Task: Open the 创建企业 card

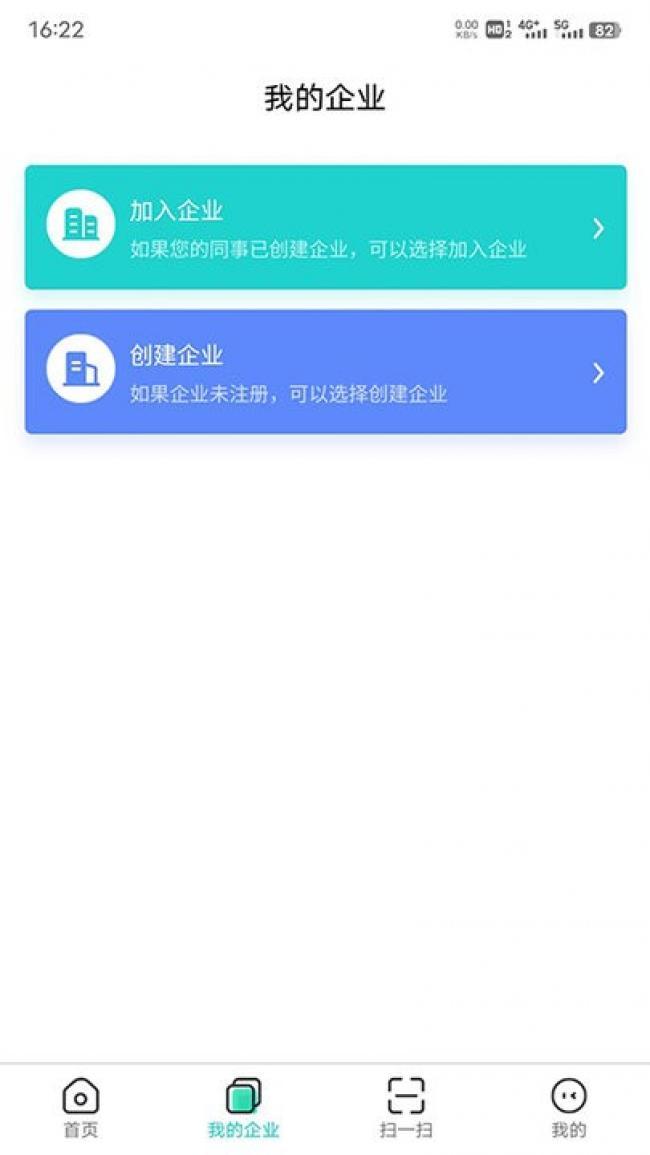Action: click(x=325, y=371)
